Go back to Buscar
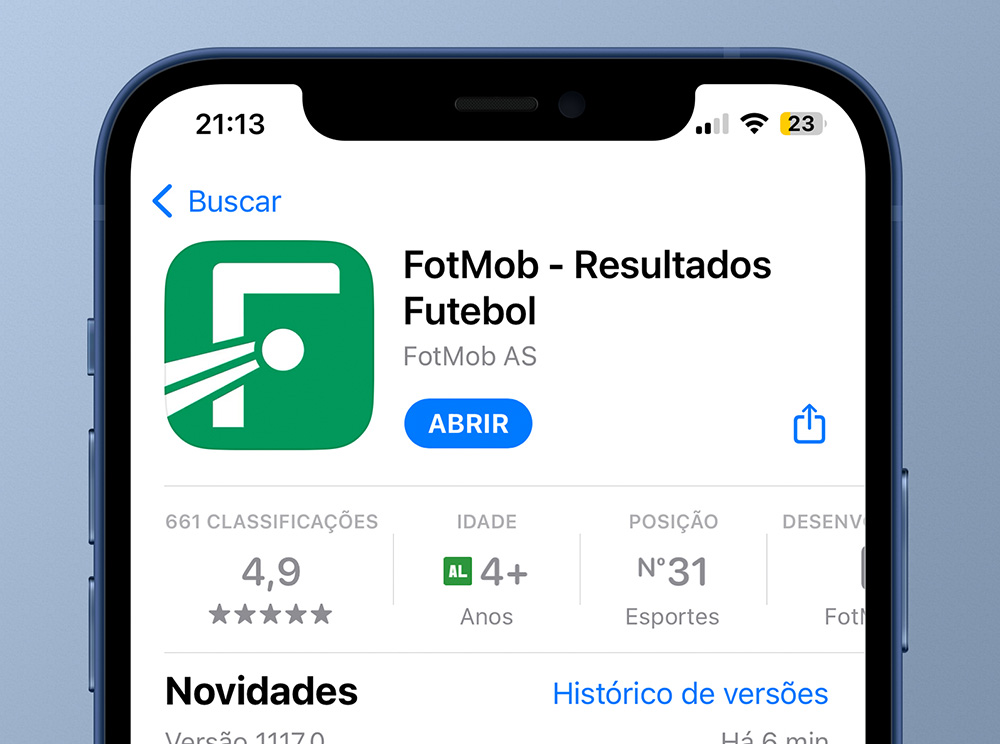 coord(216,201)
